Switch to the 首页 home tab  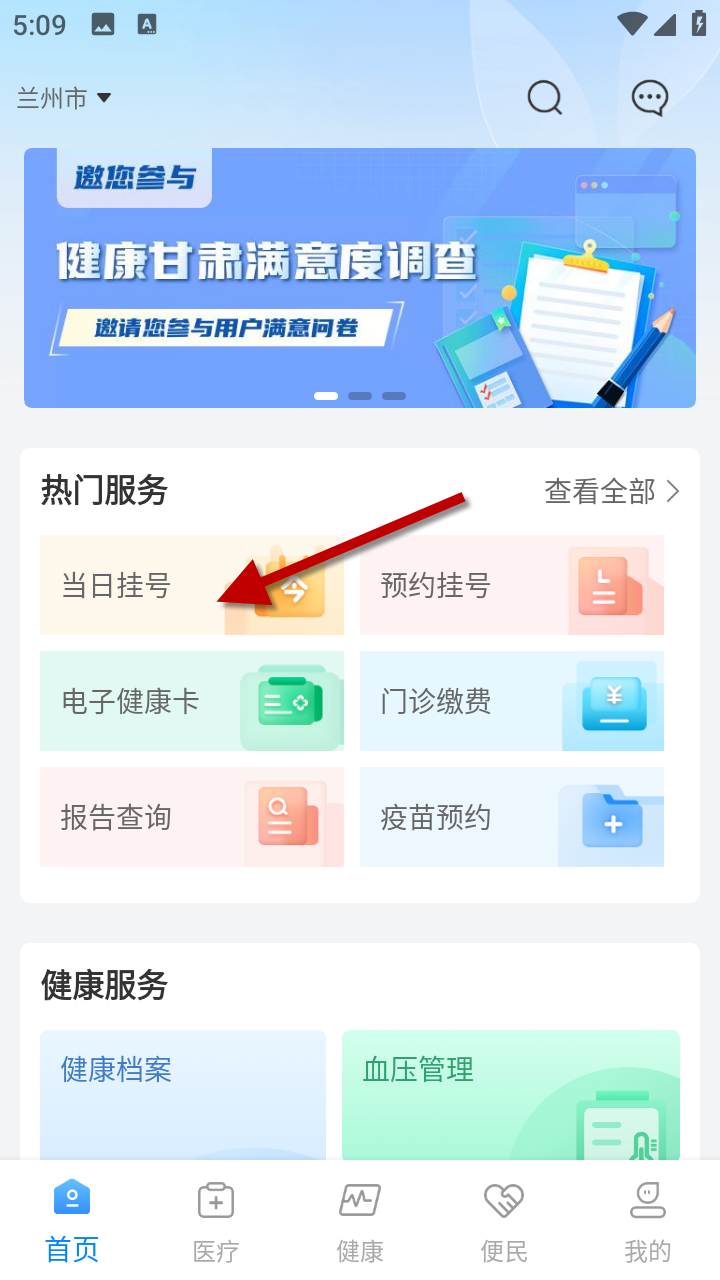click(72, 1220)
